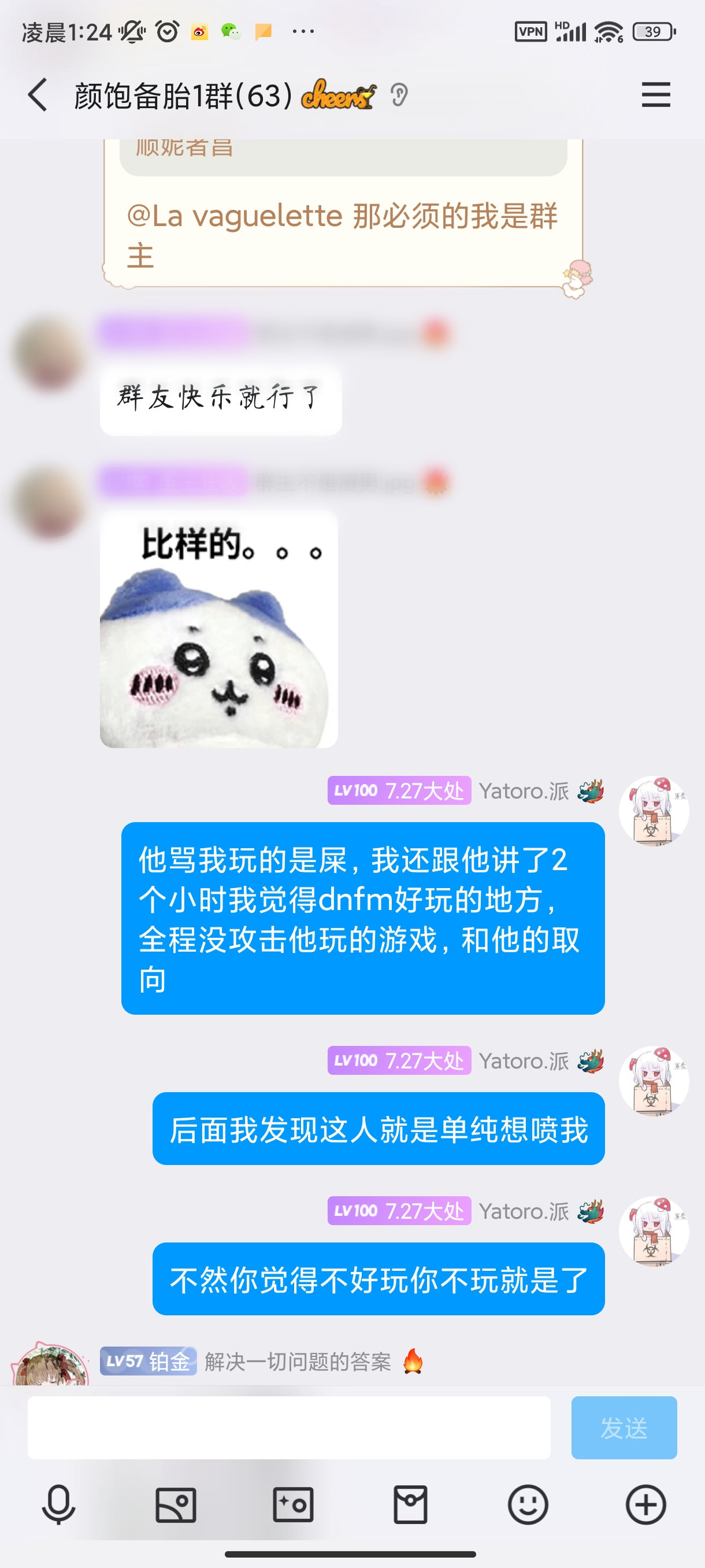Open Yatoro.派's avatar beside the dnfm message
The width and height of the screenshot is (705, 1568).
click(x=654, y=811)
